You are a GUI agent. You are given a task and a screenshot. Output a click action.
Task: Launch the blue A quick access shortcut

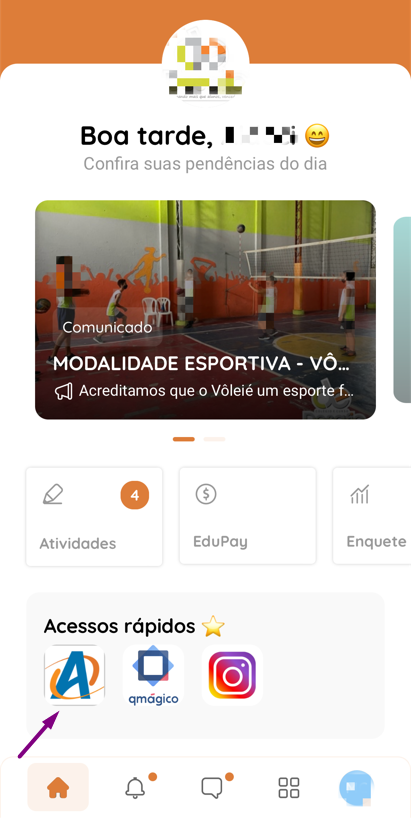click(x=74, y=675)
